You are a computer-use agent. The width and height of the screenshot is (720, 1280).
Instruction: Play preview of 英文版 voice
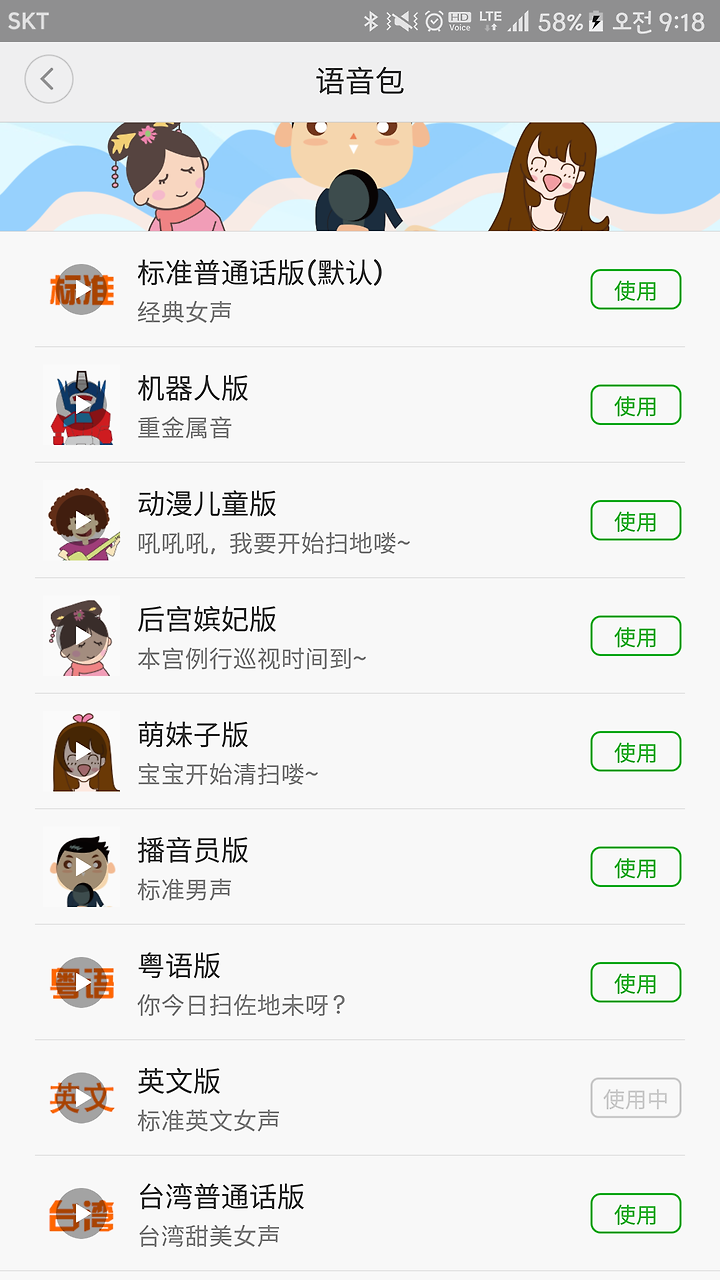82,1098
